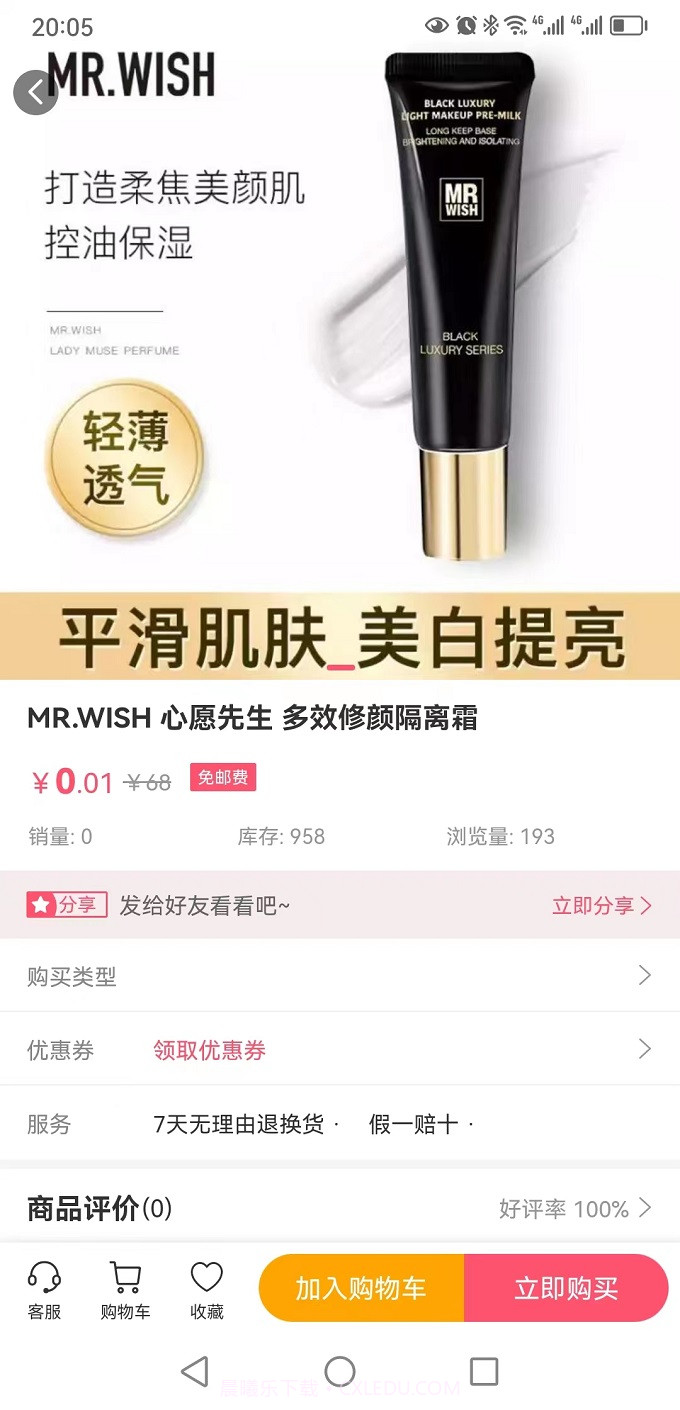Go back using the top-left arrow
680x1410 pixels.
tap(36, 92)
